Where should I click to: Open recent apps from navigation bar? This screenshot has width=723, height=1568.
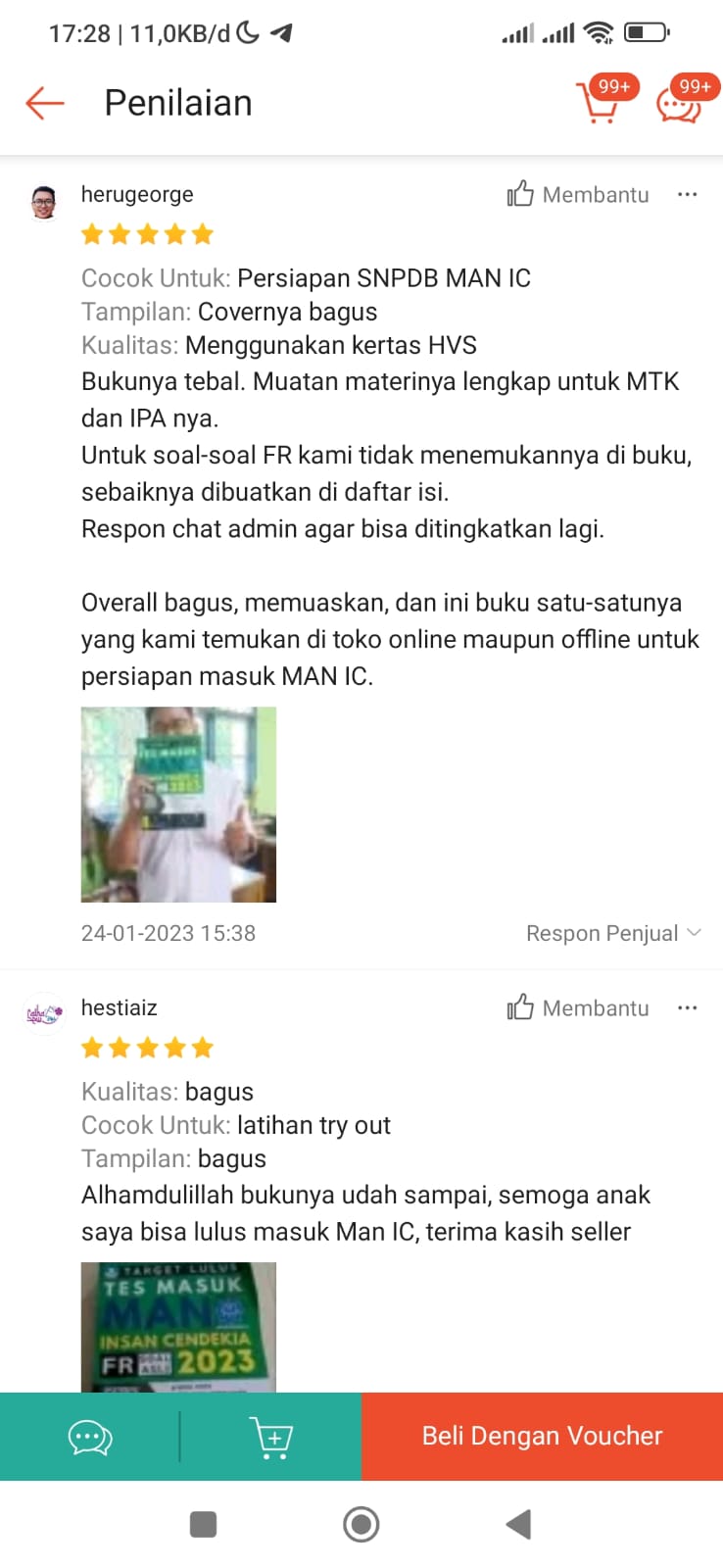pos(203,1524)
